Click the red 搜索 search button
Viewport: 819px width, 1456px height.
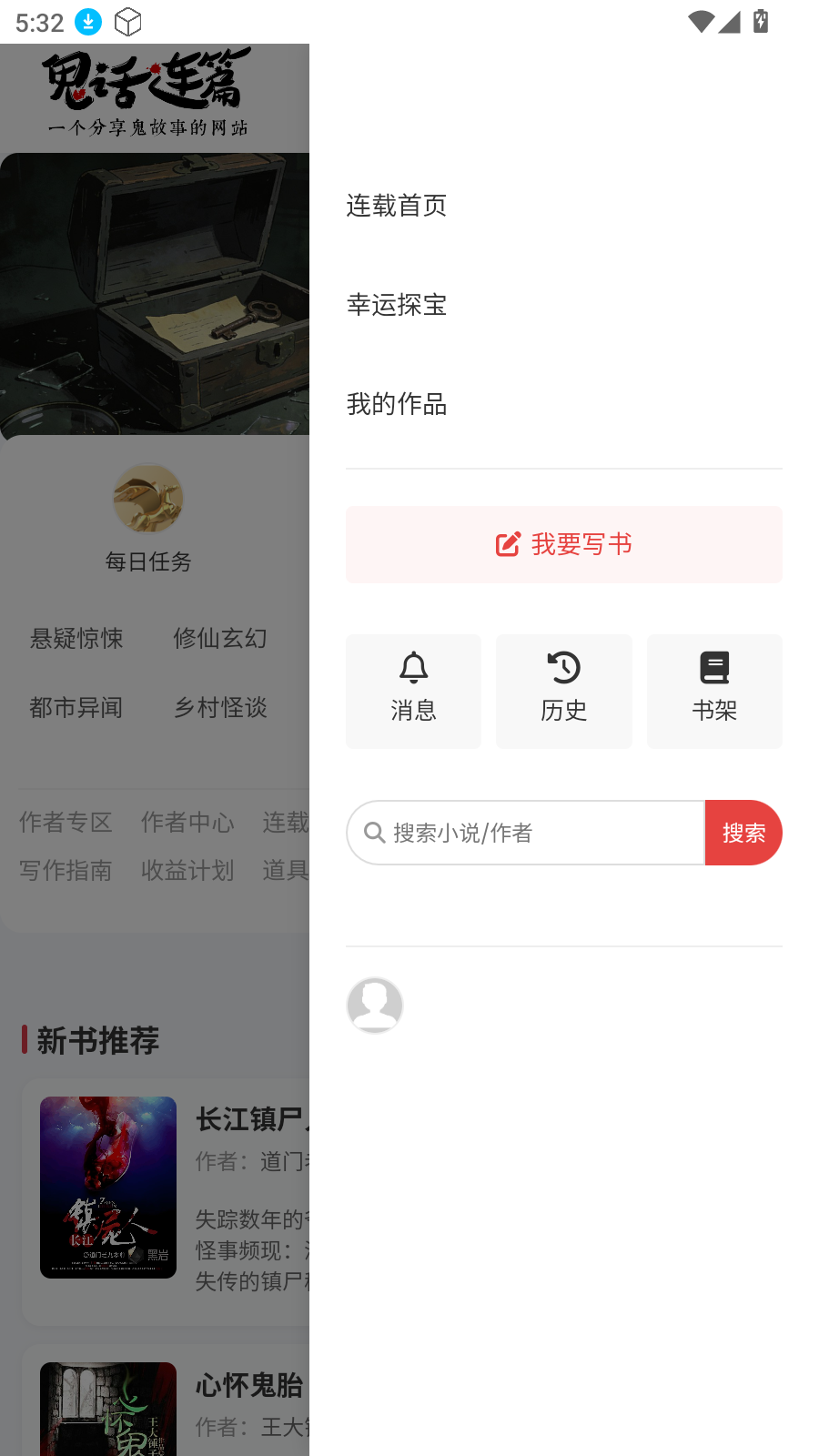743,833
